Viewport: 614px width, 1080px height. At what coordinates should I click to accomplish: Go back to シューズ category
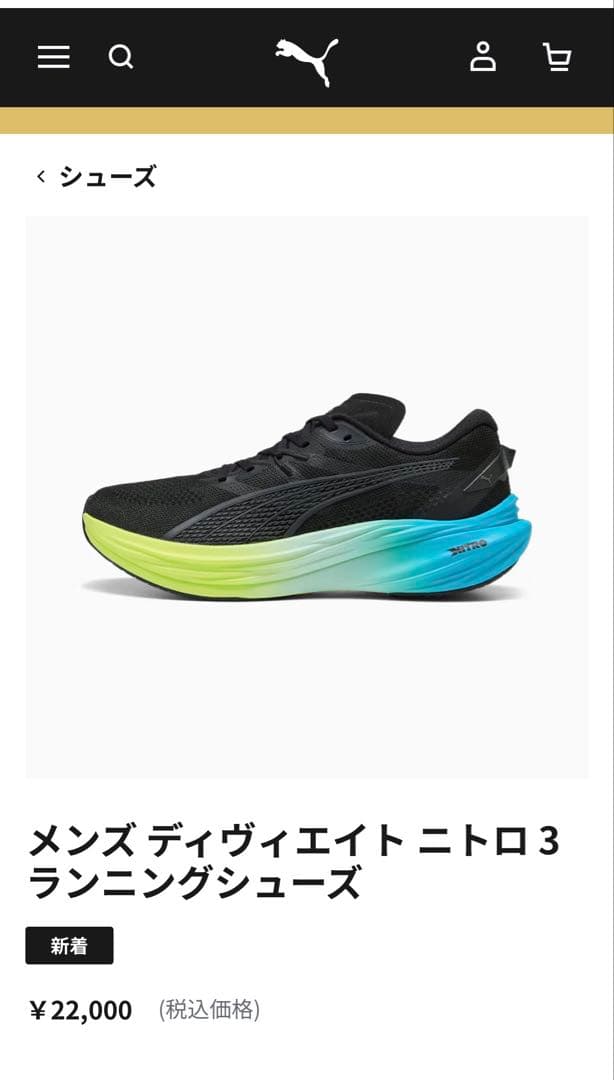pyautogui.click(x=97, y=177)
